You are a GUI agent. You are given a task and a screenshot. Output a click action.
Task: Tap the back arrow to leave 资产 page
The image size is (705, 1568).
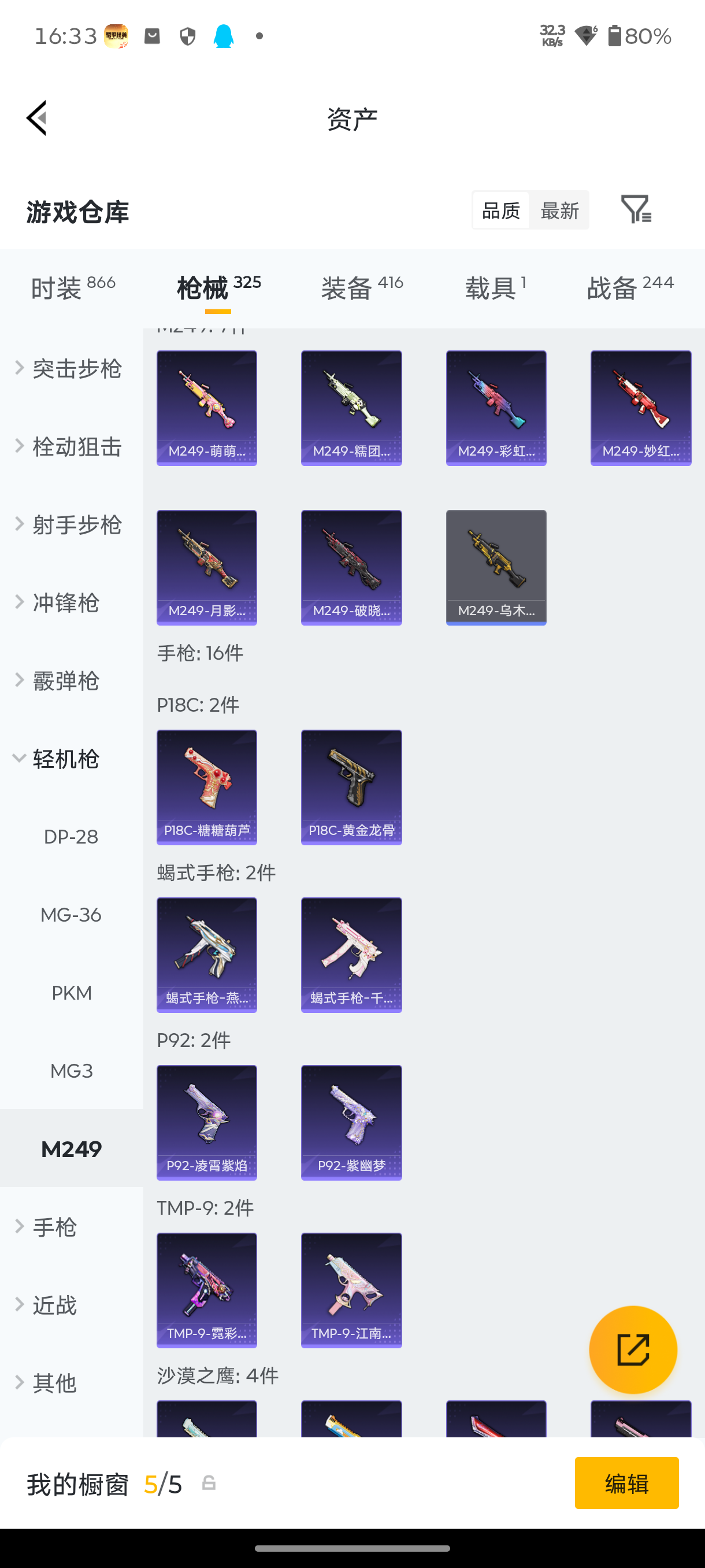point(36,117)
